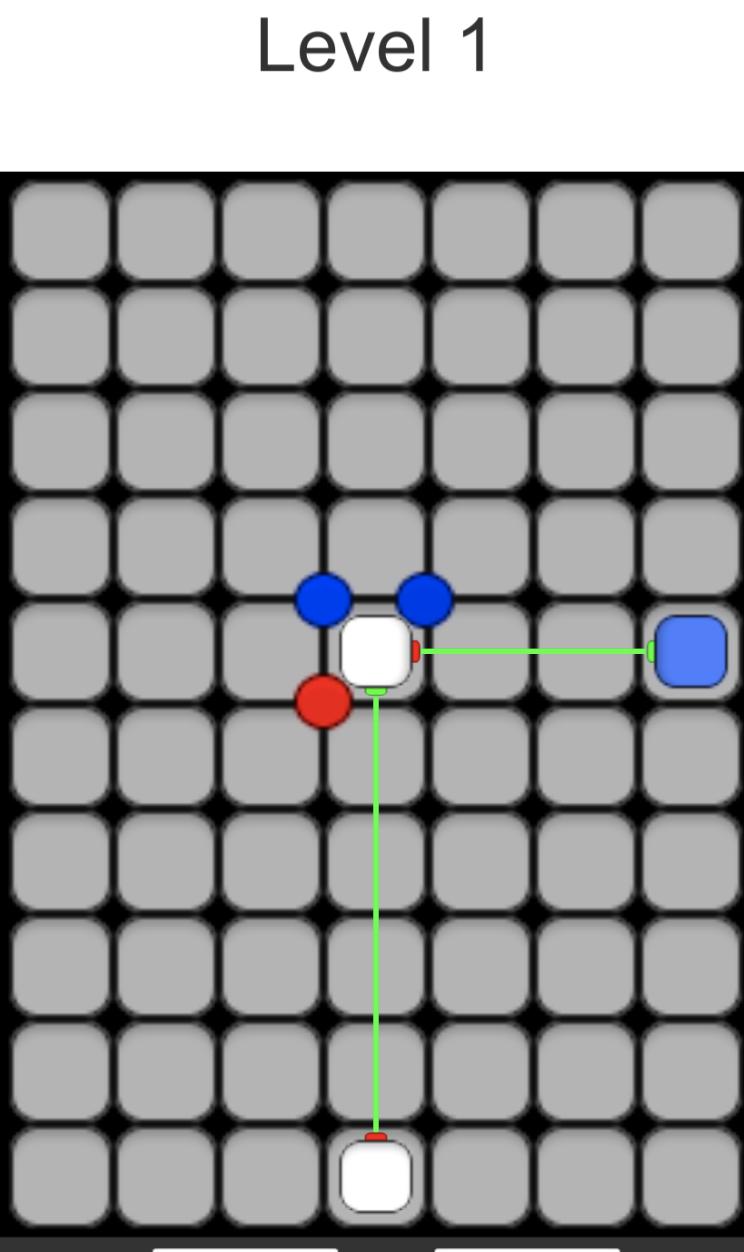Tap the right blue circle above the center node
Screen dimensions: 744x1252
point(425,599)
